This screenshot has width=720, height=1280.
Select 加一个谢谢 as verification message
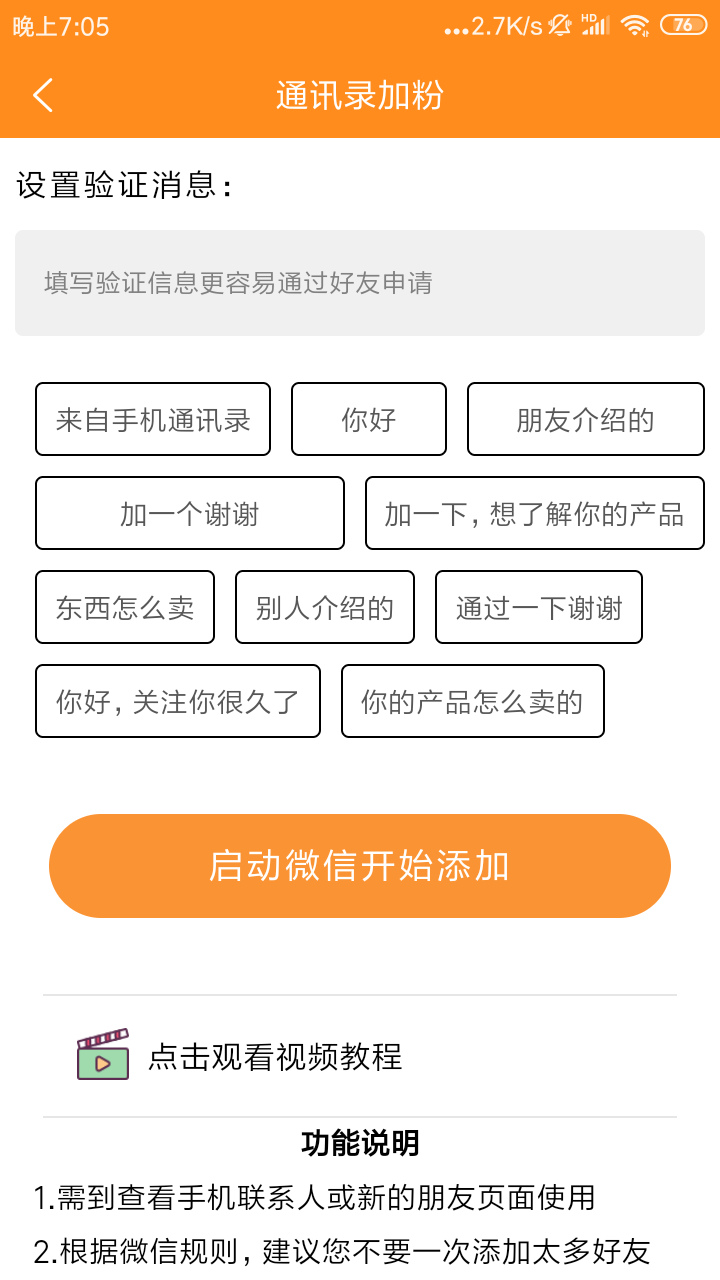click(x=190, y=513)
